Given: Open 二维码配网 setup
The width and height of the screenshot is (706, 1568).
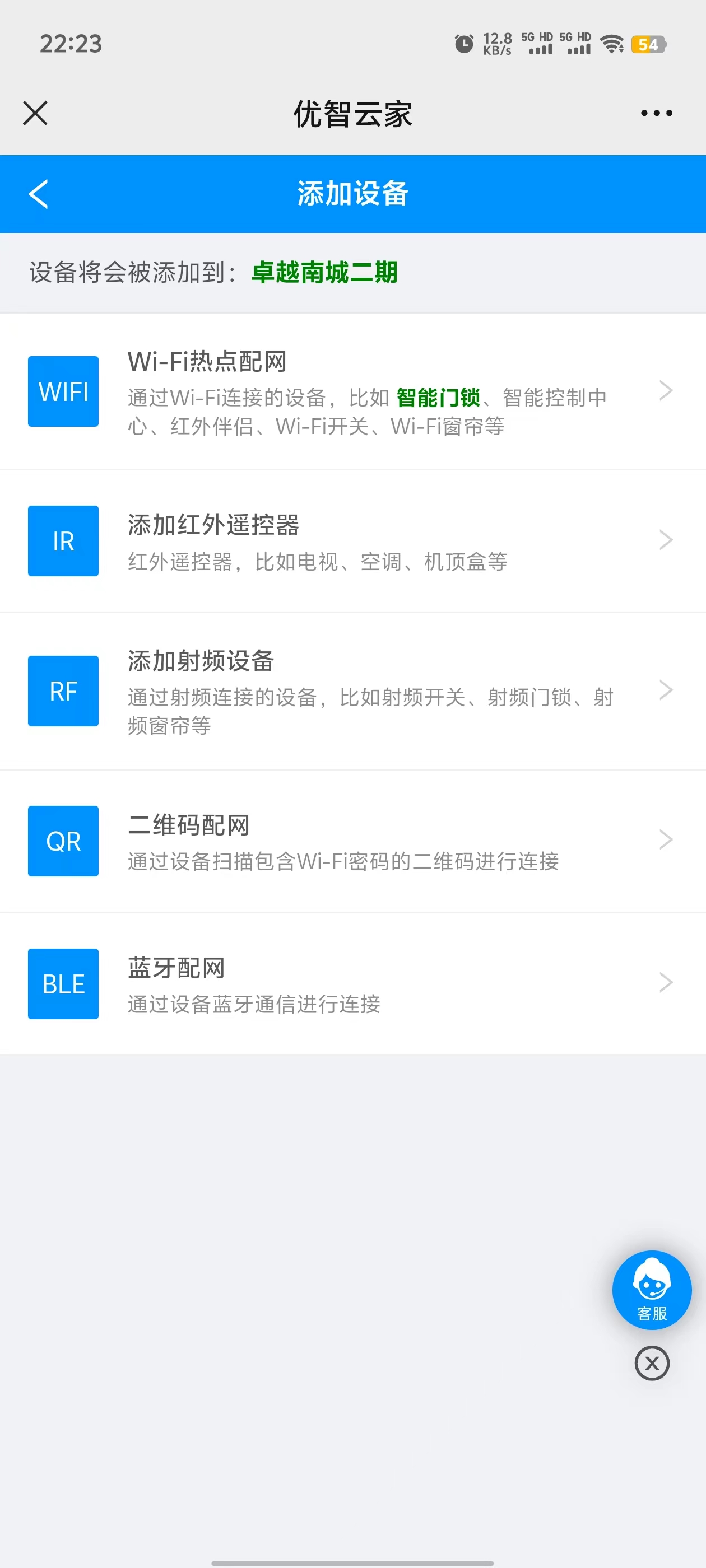Looking at the screenshot, I should [352, 841].
